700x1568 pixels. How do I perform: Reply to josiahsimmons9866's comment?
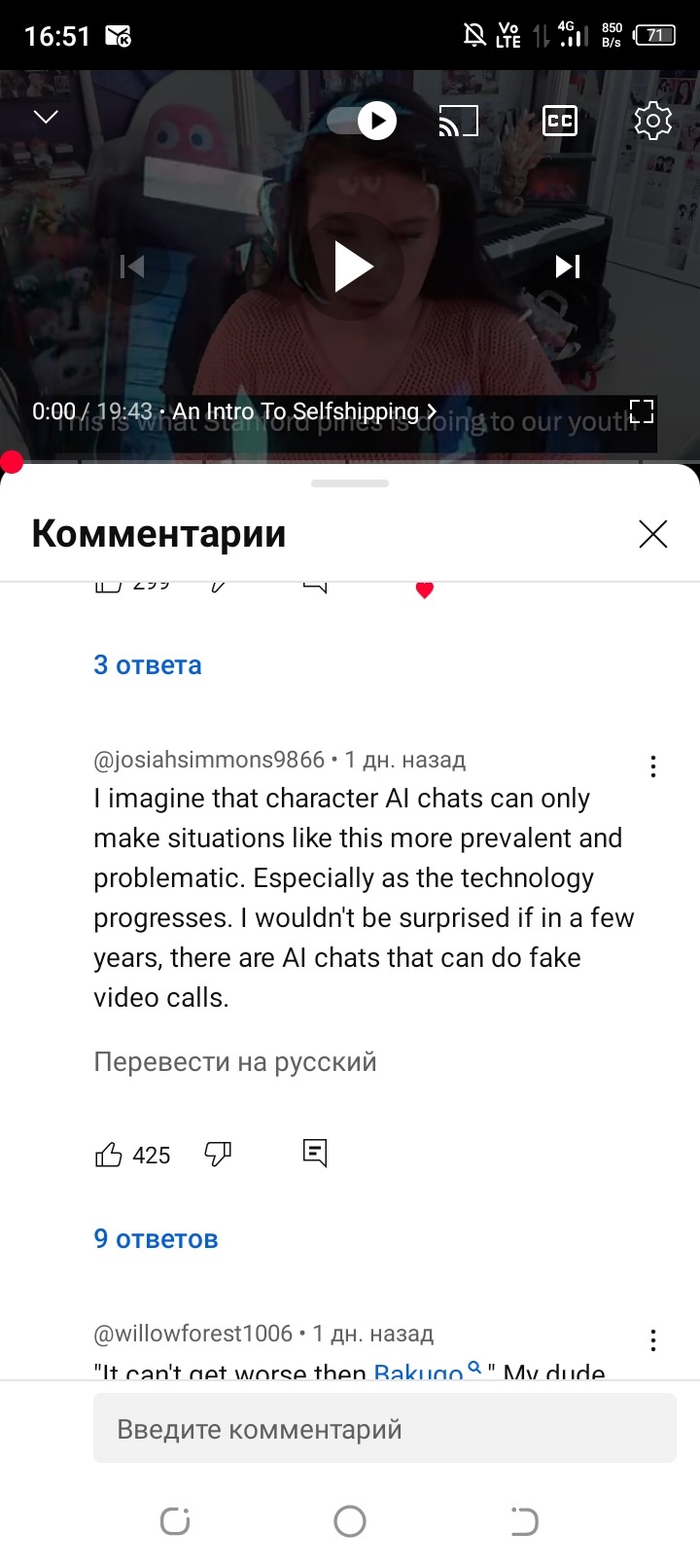(x=315, y=1154)
